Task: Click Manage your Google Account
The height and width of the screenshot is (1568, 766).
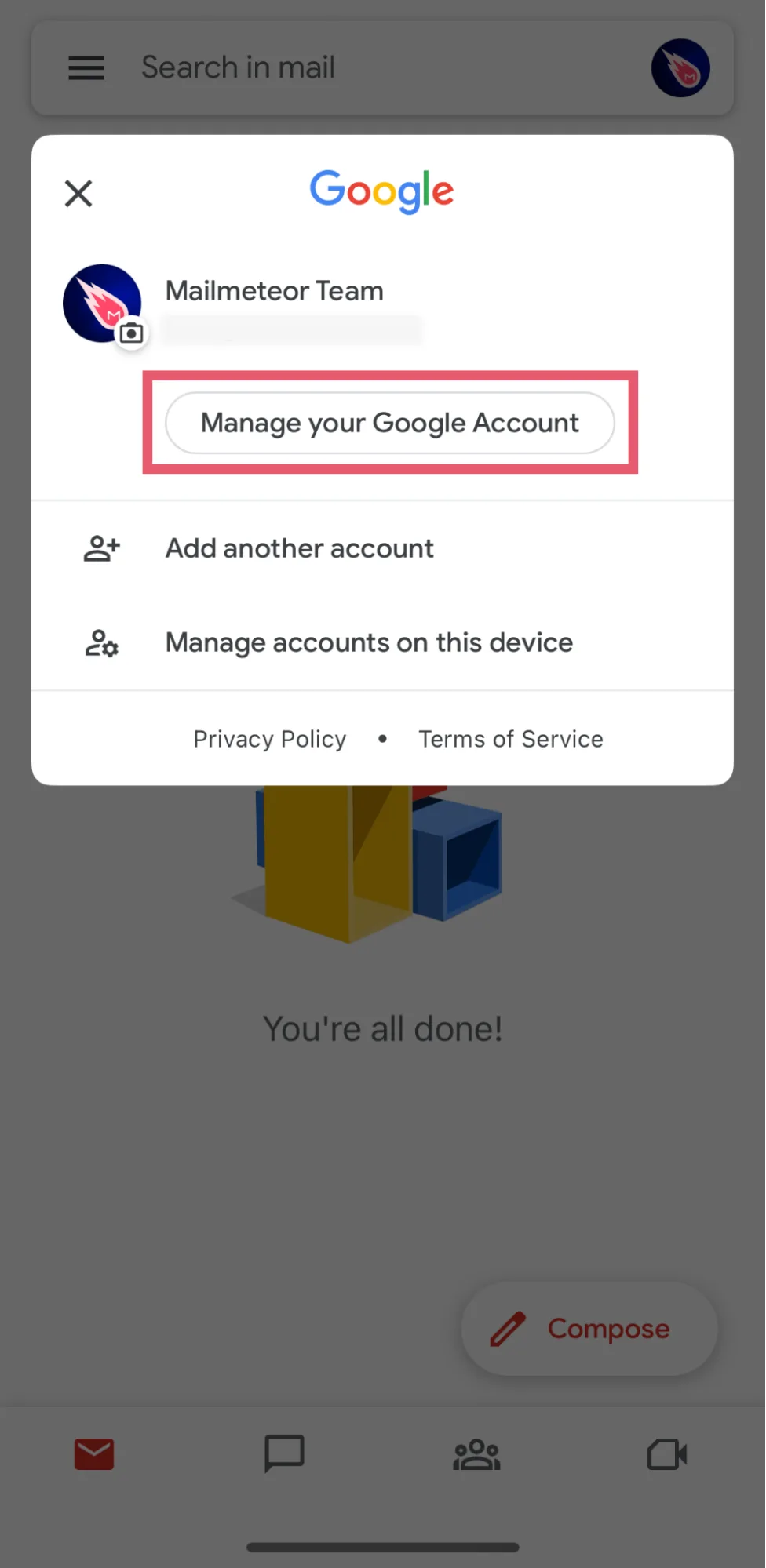Action: click(390, 423)
